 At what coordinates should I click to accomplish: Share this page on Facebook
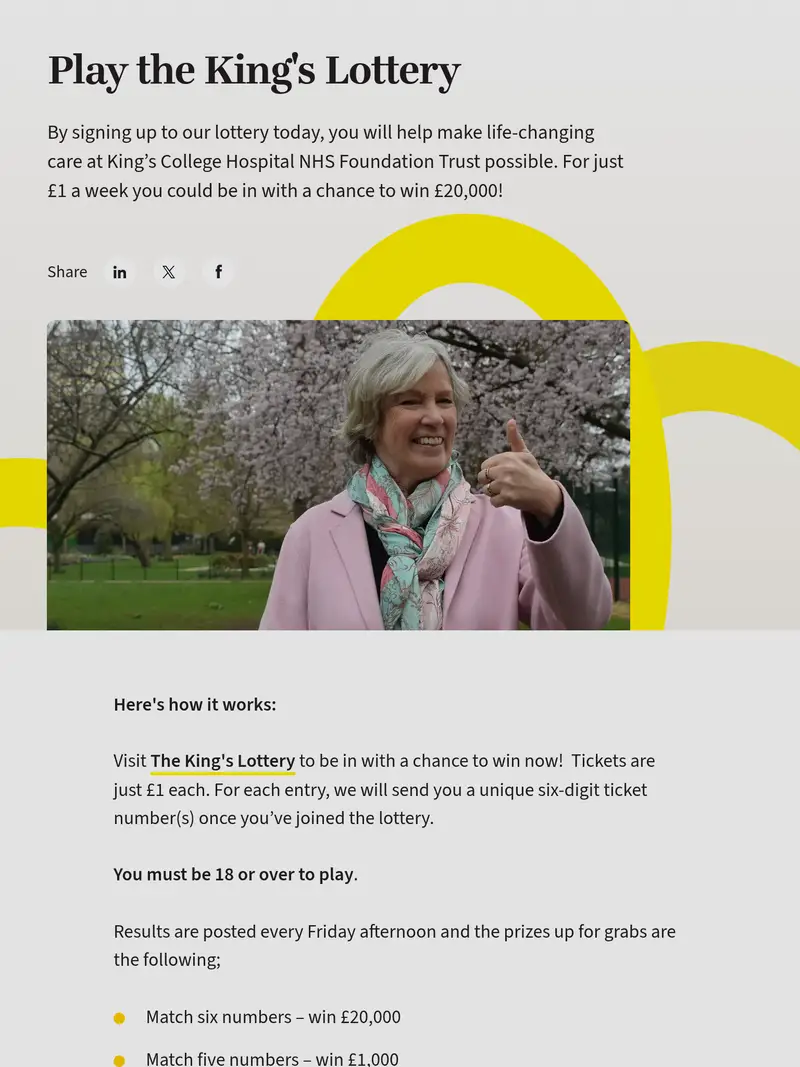click(x=218, y=272)
